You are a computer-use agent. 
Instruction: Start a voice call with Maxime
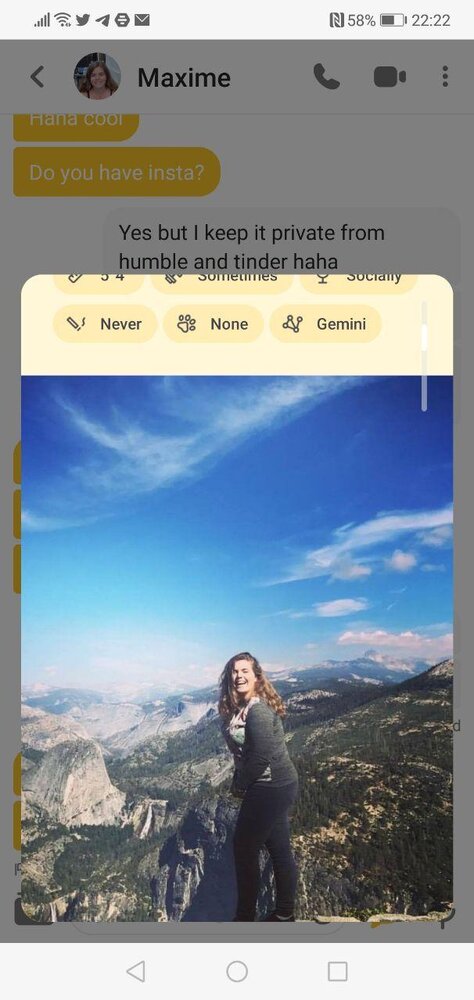point(327,77)
